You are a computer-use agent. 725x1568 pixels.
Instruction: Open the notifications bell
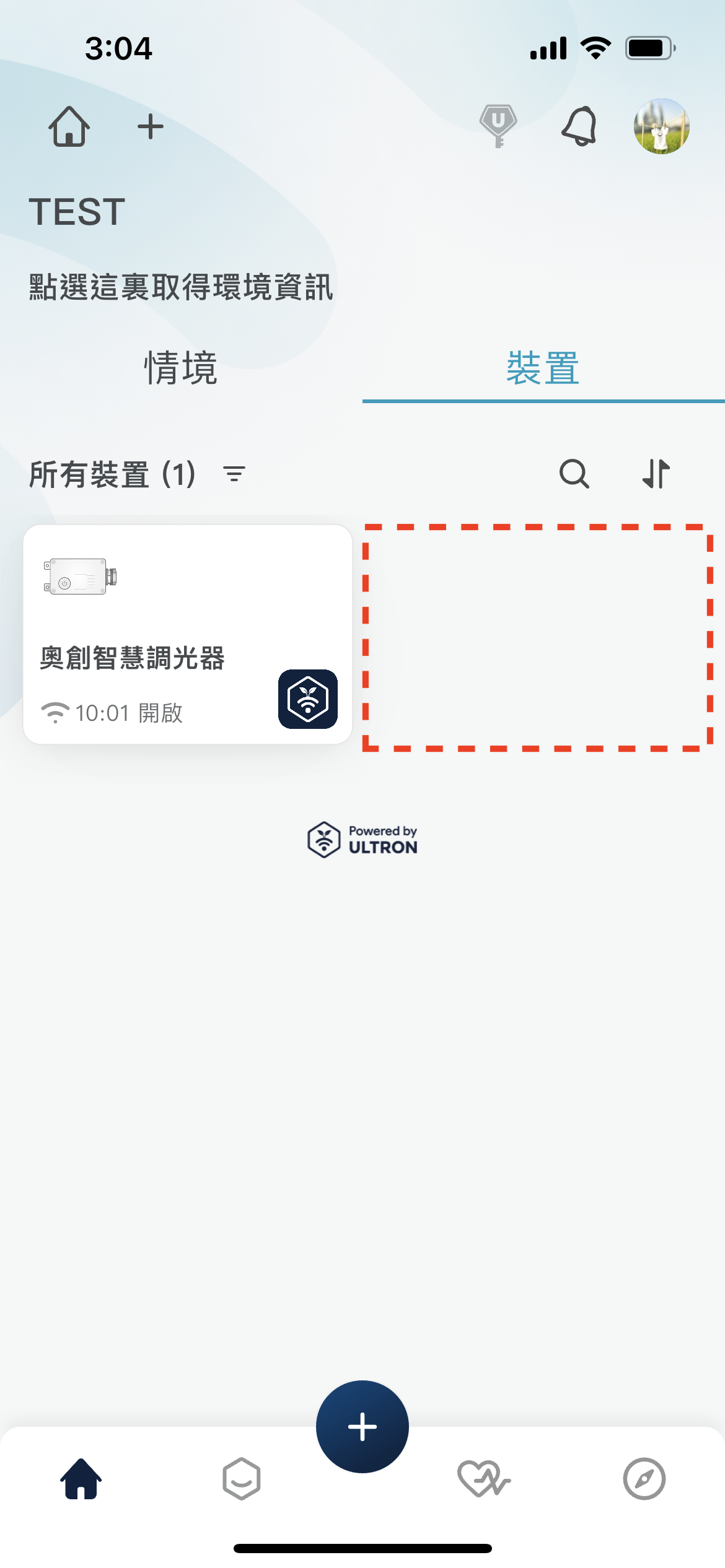[x=579, y=126]
